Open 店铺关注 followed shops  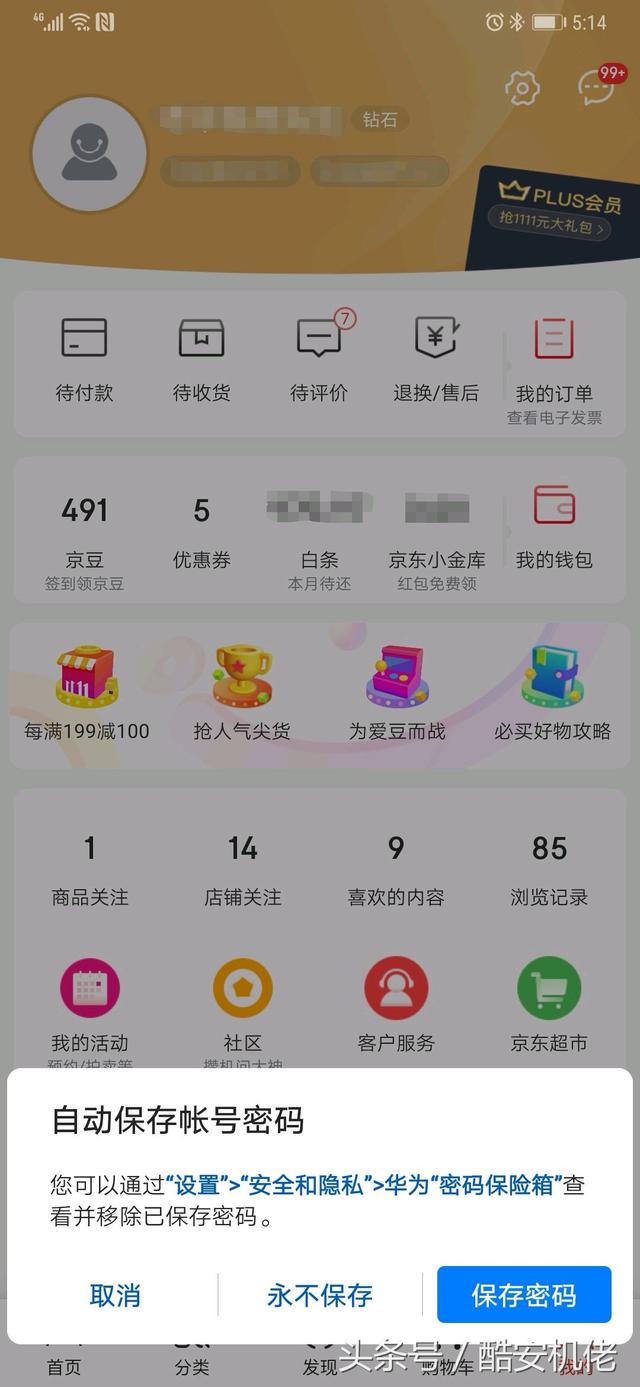242,870
